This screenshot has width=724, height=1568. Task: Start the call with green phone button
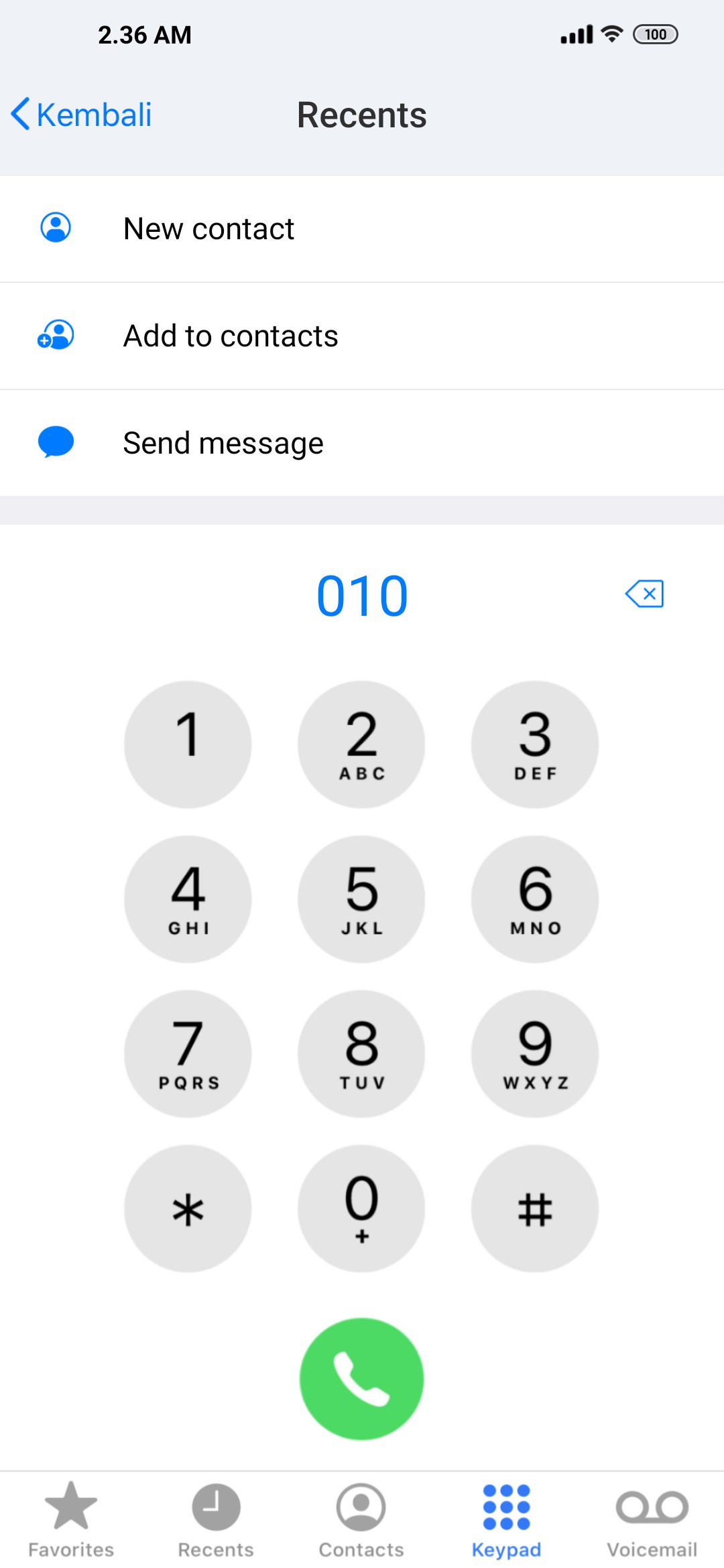[x=361, y=1379]
